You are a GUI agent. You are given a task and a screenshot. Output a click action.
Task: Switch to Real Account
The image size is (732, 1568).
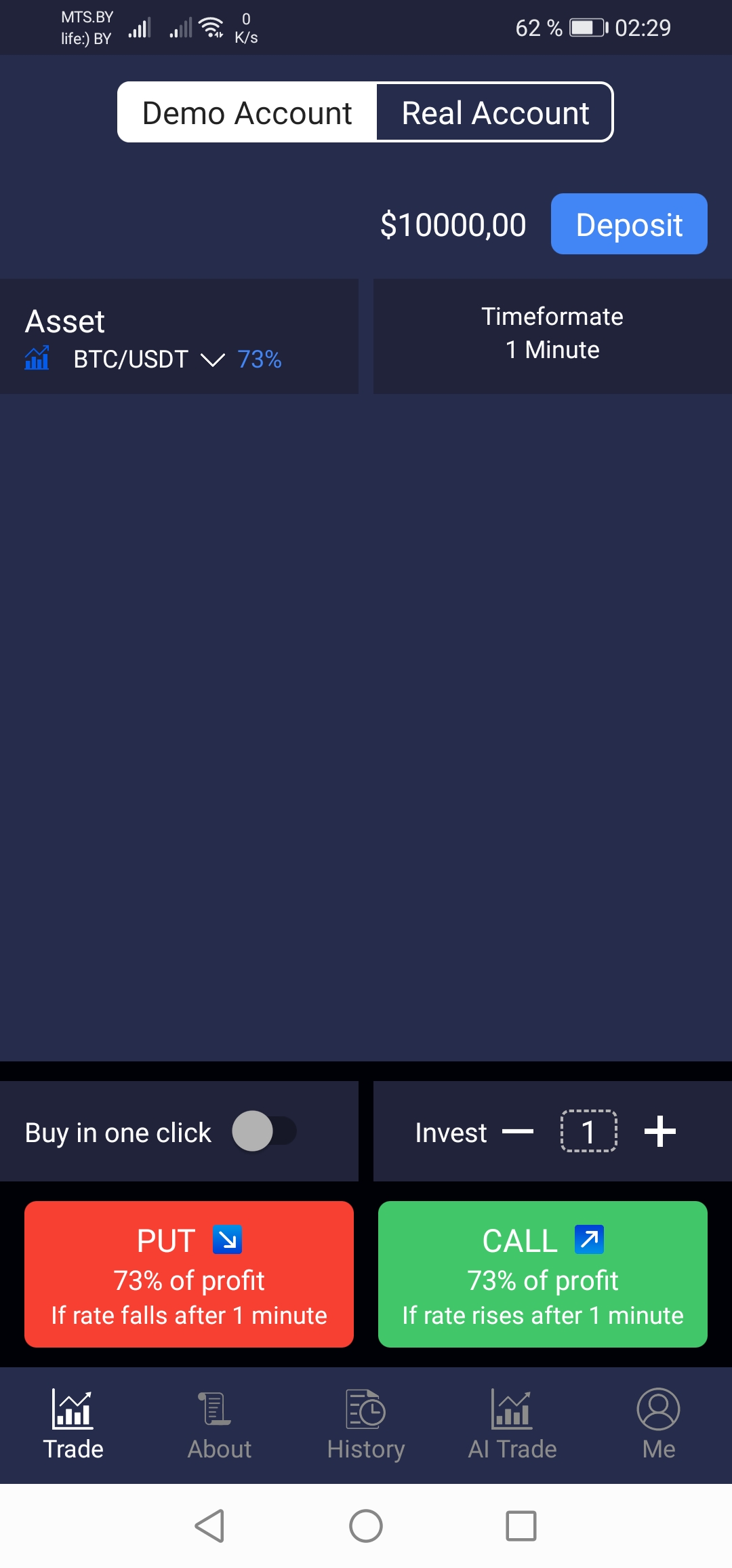pyautogui.click(x=495, y=113)
